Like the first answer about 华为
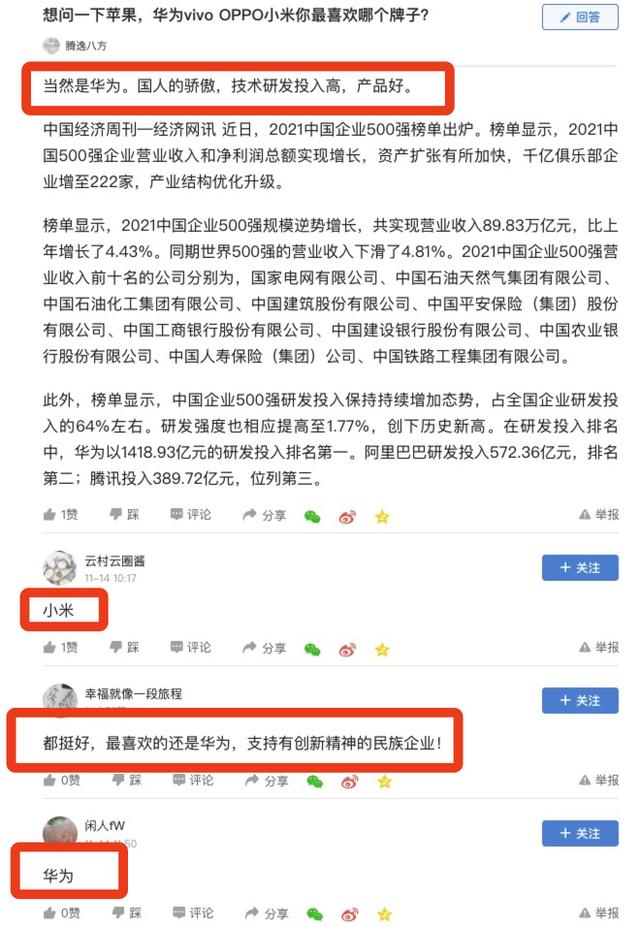The width and height of the screenshot is (640, 927). 60,515
